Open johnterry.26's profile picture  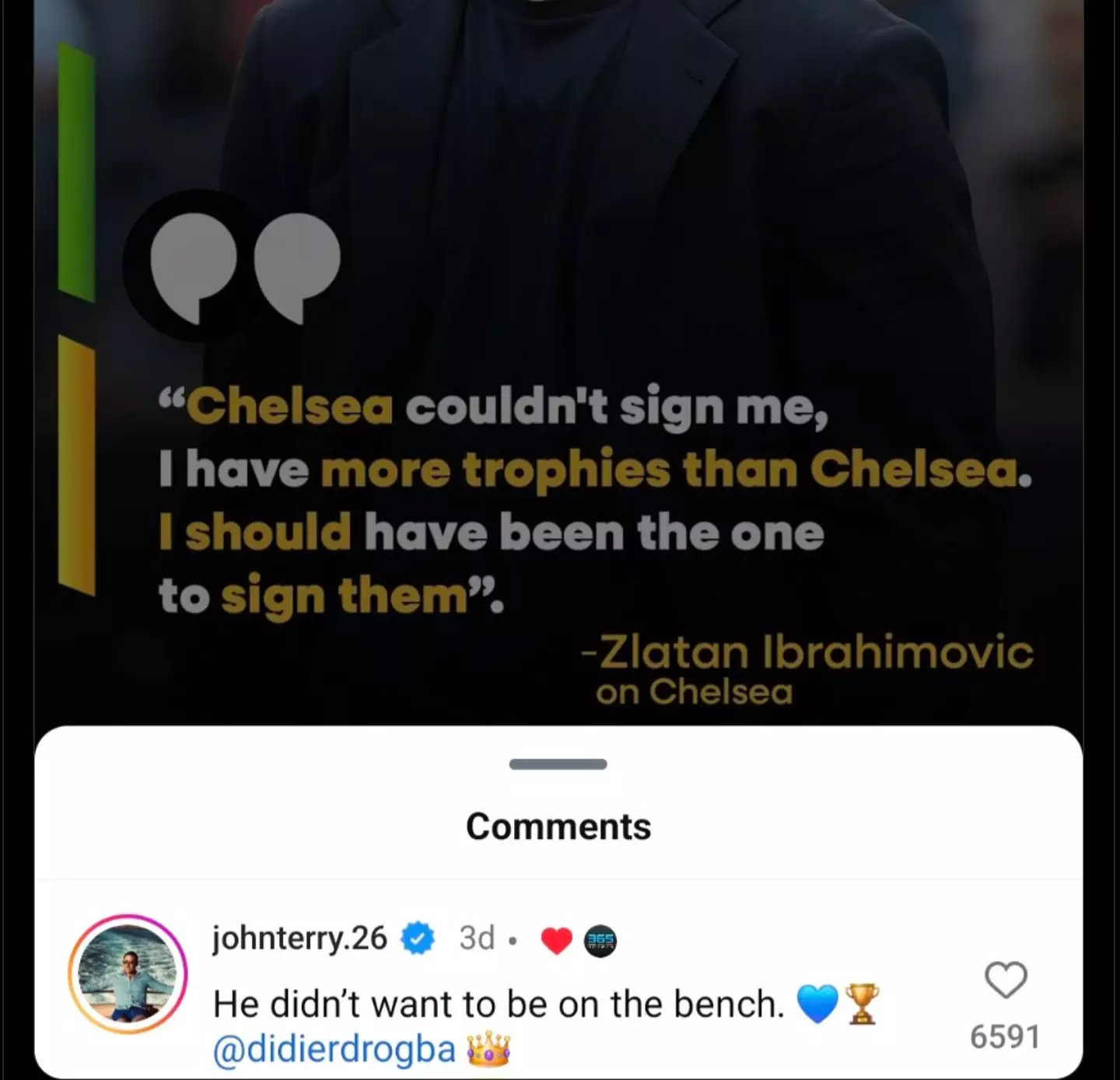click(128, 973)
